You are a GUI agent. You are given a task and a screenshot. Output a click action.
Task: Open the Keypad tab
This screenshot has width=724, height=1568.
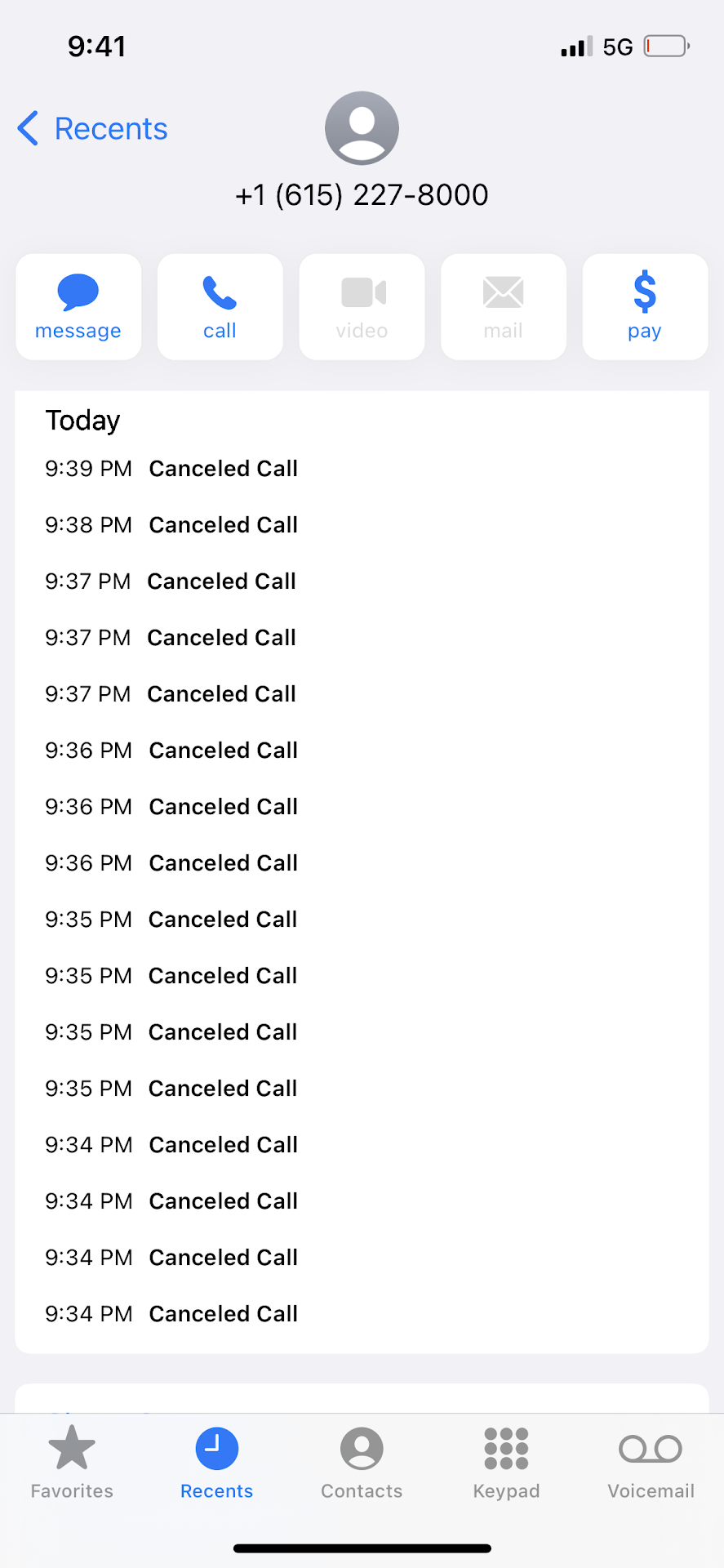pos(506,1463)
